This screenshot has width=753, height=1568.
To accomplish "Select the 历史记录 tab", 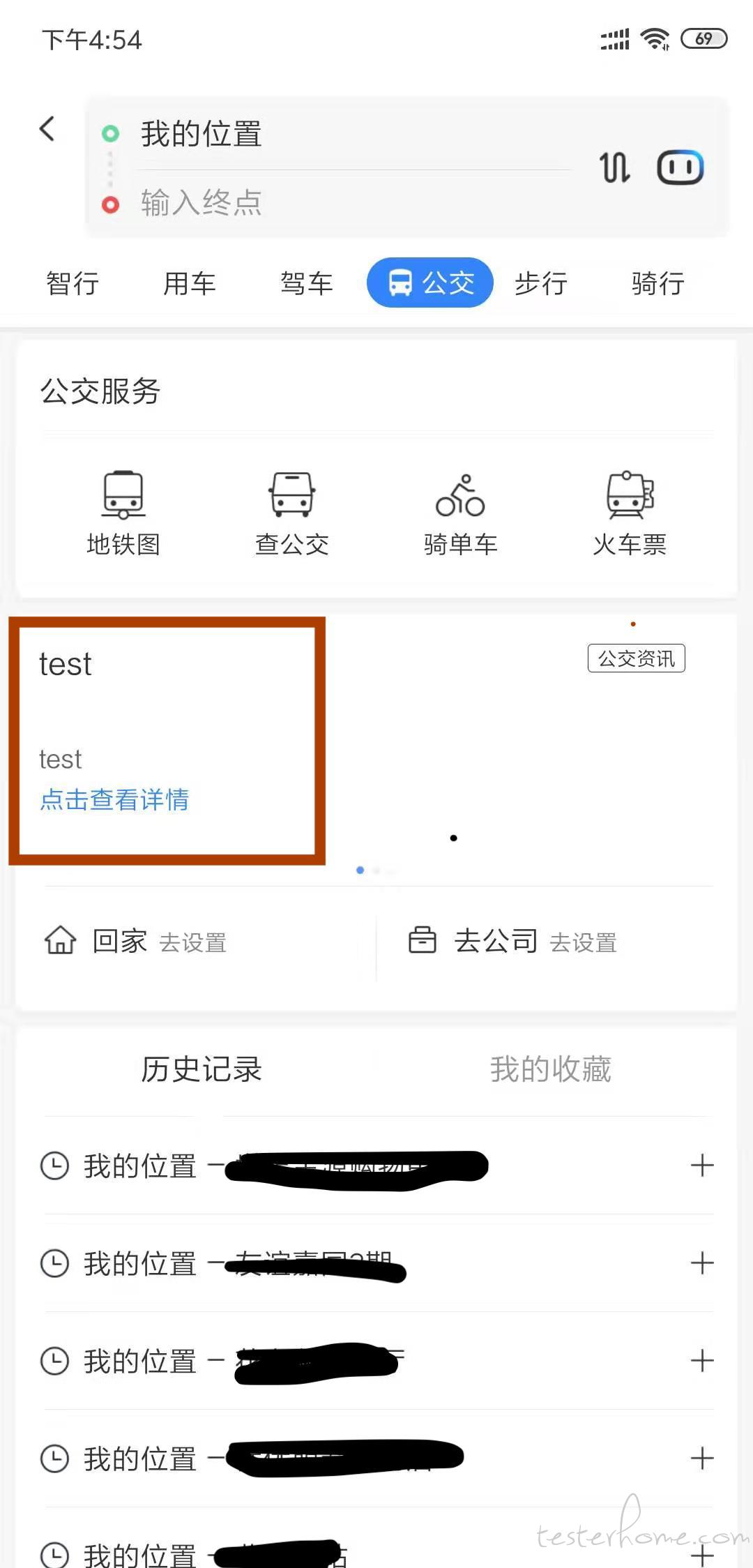I will click(x=201, y=1069).
